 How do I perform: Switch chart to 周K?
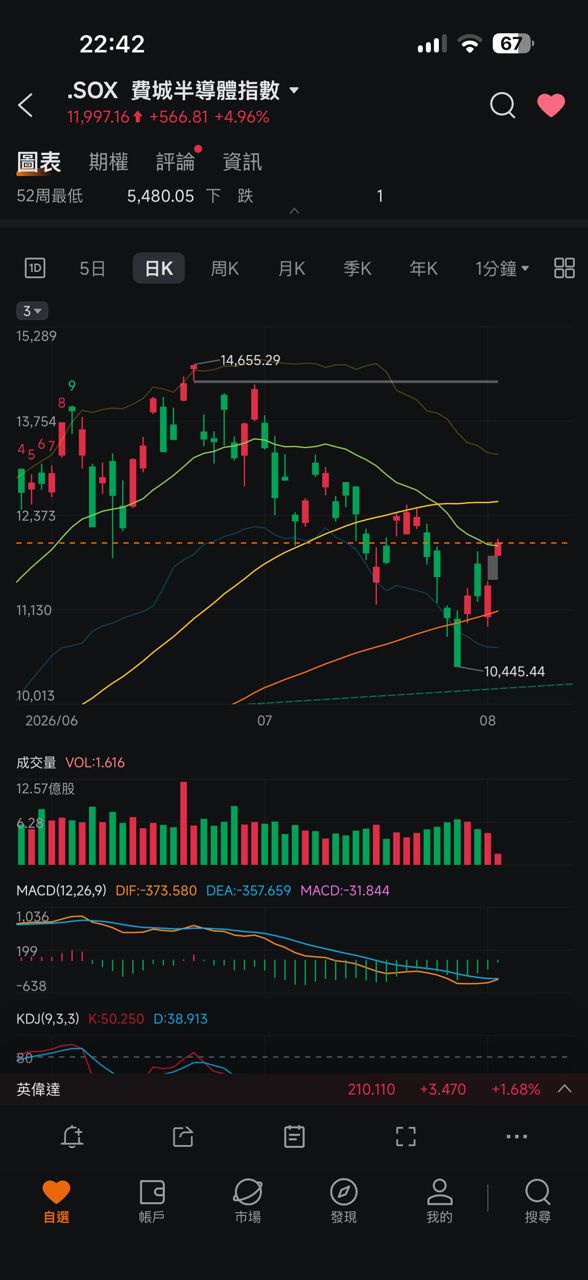tap(225, 268)
